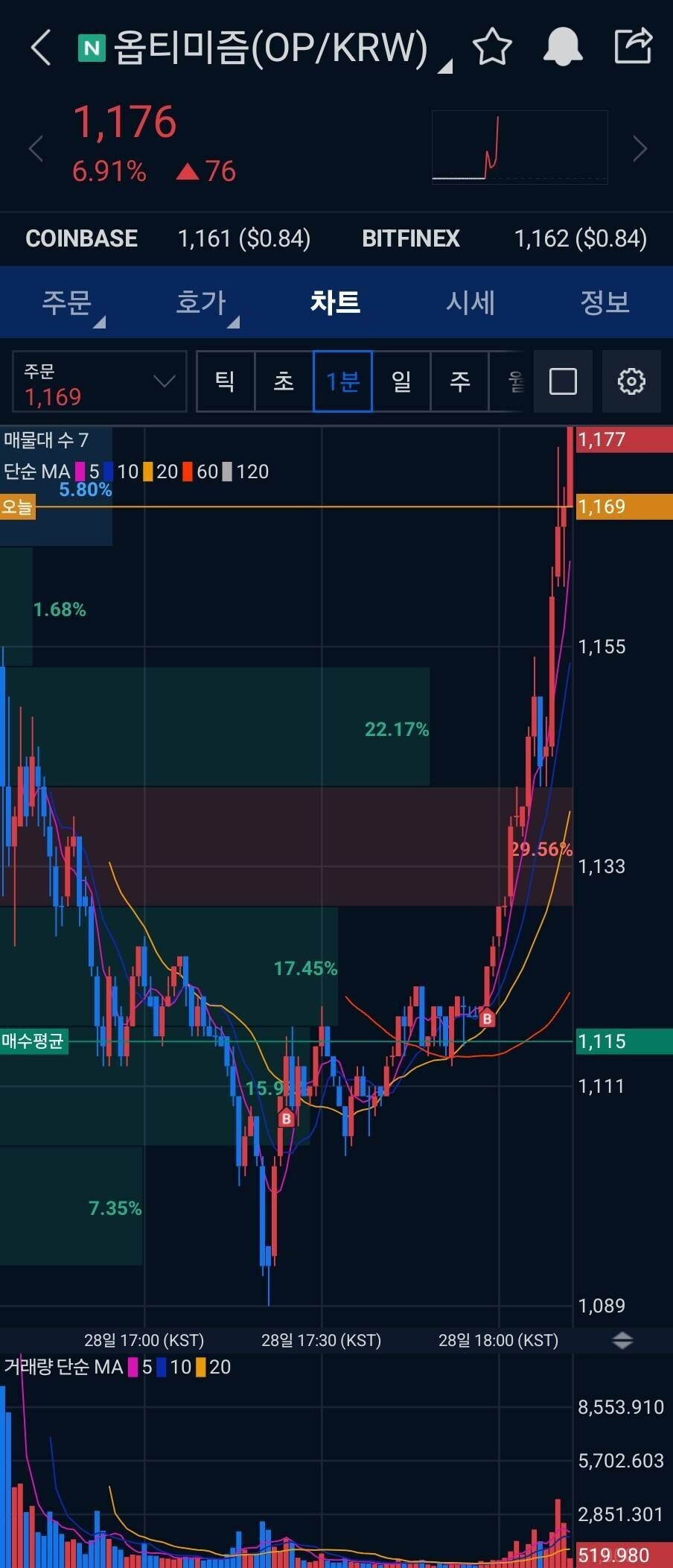The width and height of the screenshot is (673, 1568).
Task: Open chart settings gear
Action: (x=631, y=381)
